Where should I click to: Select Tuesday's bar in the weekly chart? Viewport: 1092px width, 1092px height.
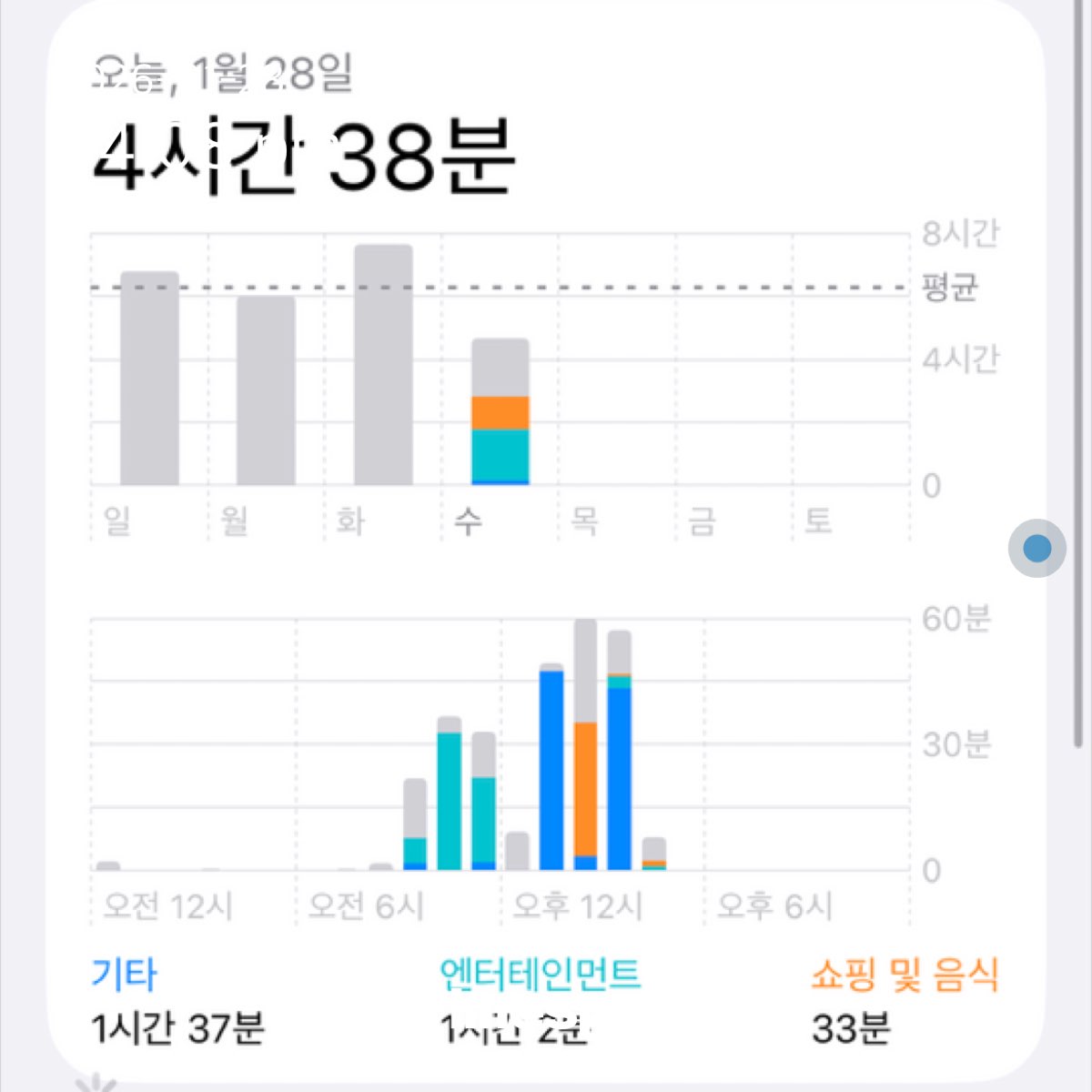click(383, 365)
